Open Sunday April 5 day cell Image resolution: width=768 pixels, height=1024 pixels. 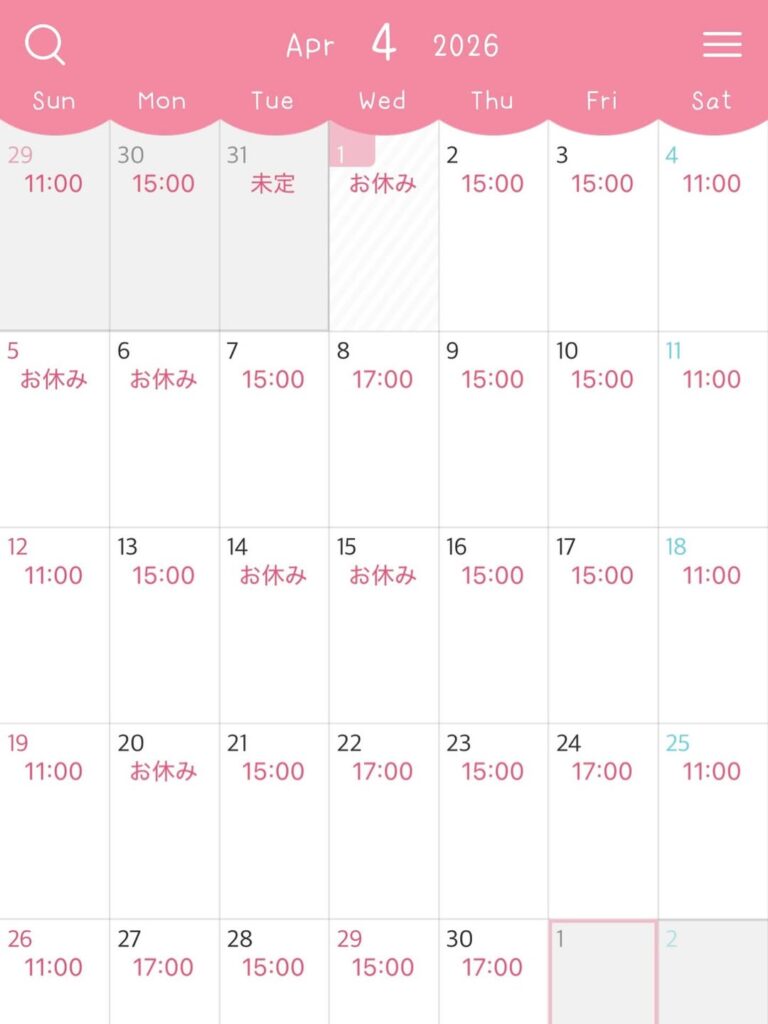[54, 430]
